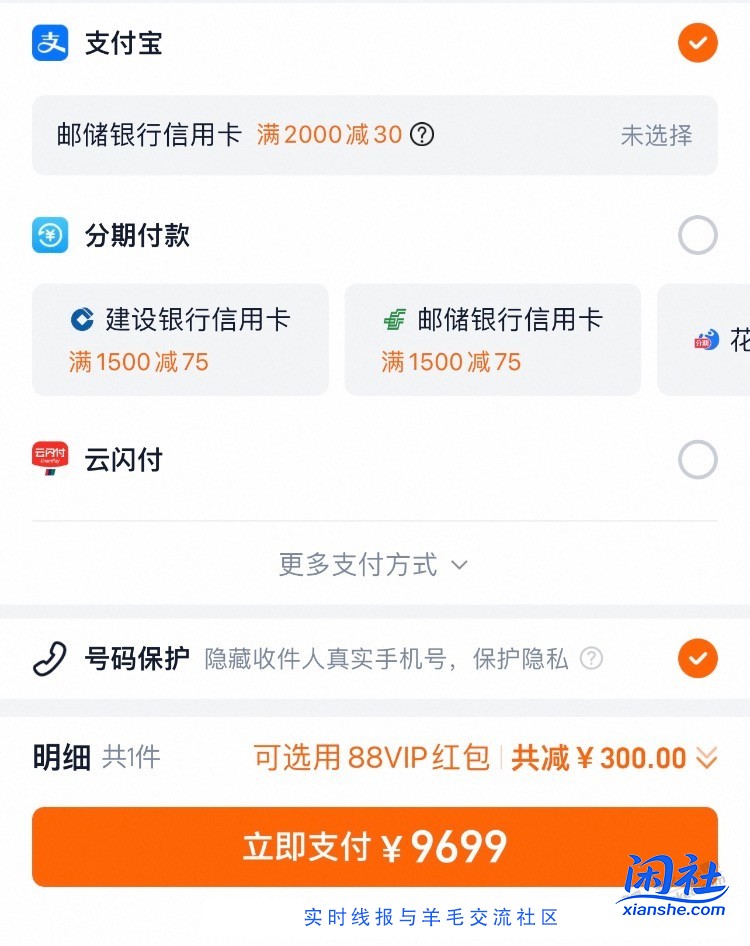Disable the 号码保护 privacy toggle
This screenshot has width=750, height=946.
click(x=697, y=658)
